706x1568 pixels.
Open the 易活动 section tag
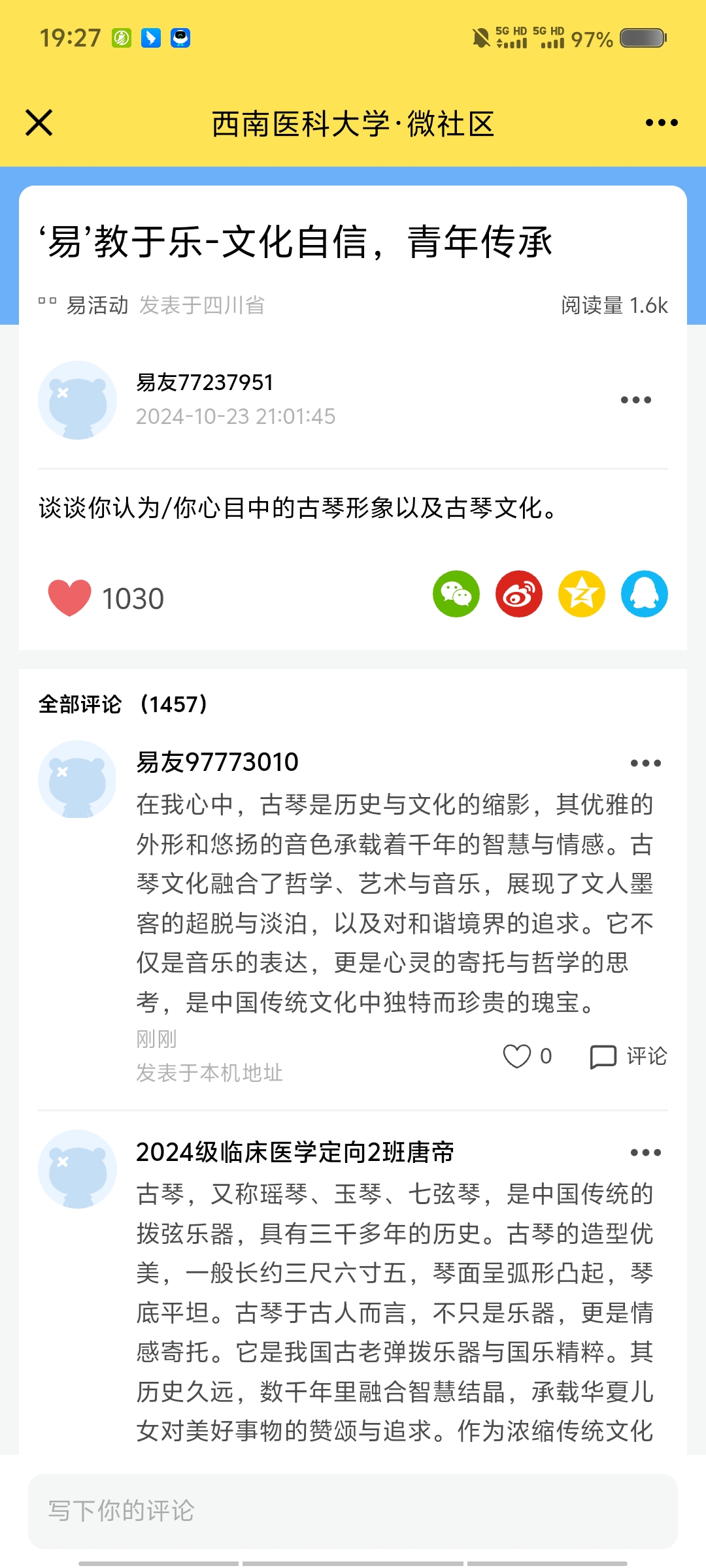[x=97, y=305]
